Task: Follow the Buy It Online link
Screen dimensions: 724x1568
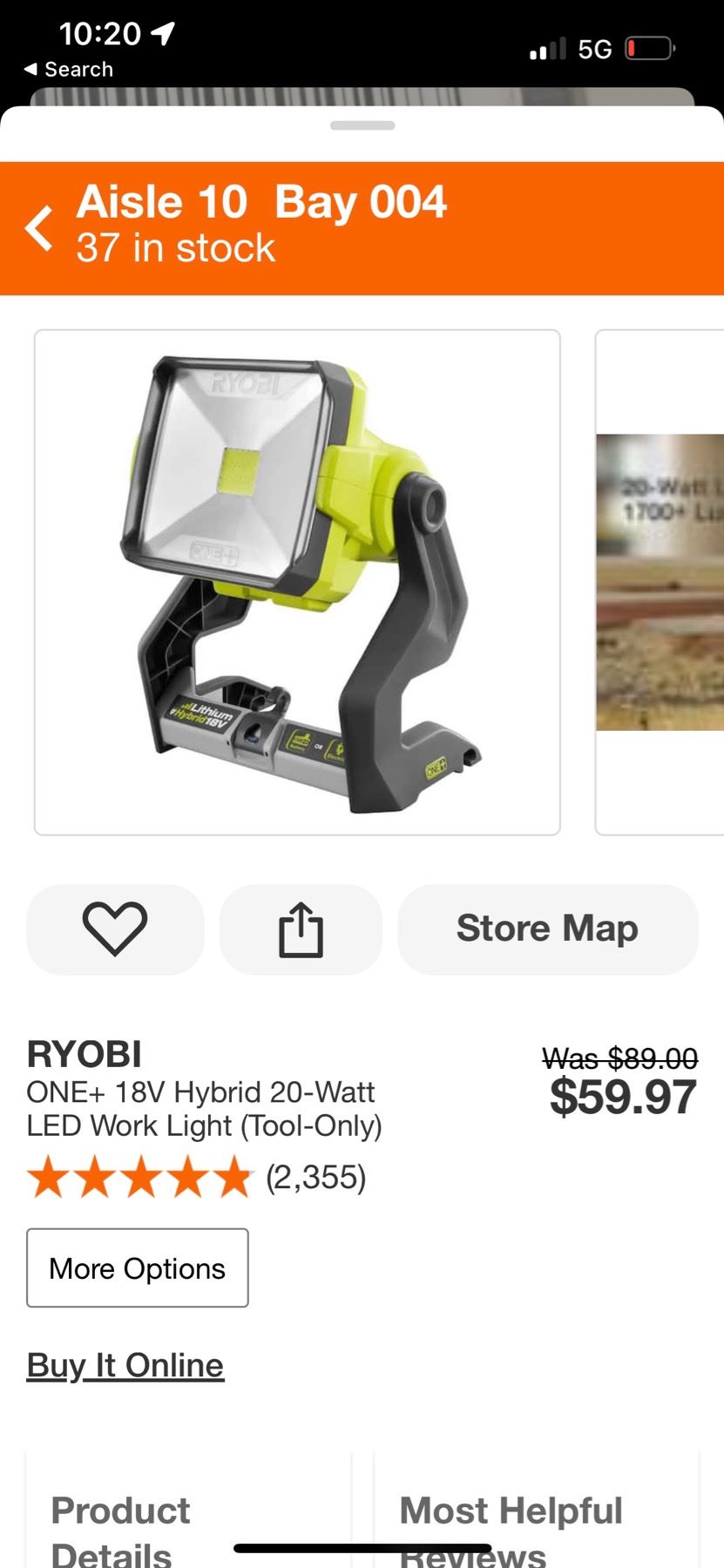Action: (125, 1365)
